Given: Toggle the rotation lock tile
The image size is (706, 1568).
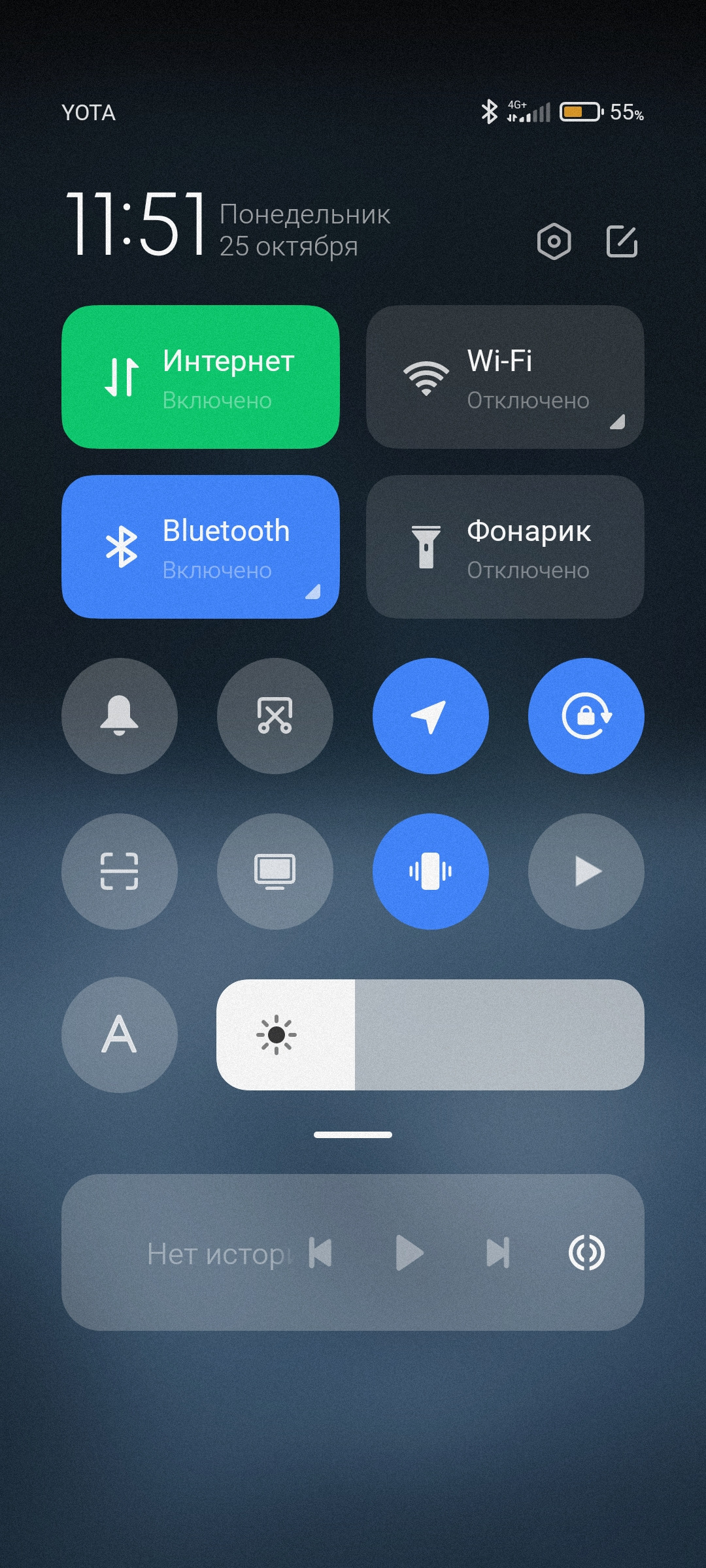Looking at the screenshot, I should point(586,716).
